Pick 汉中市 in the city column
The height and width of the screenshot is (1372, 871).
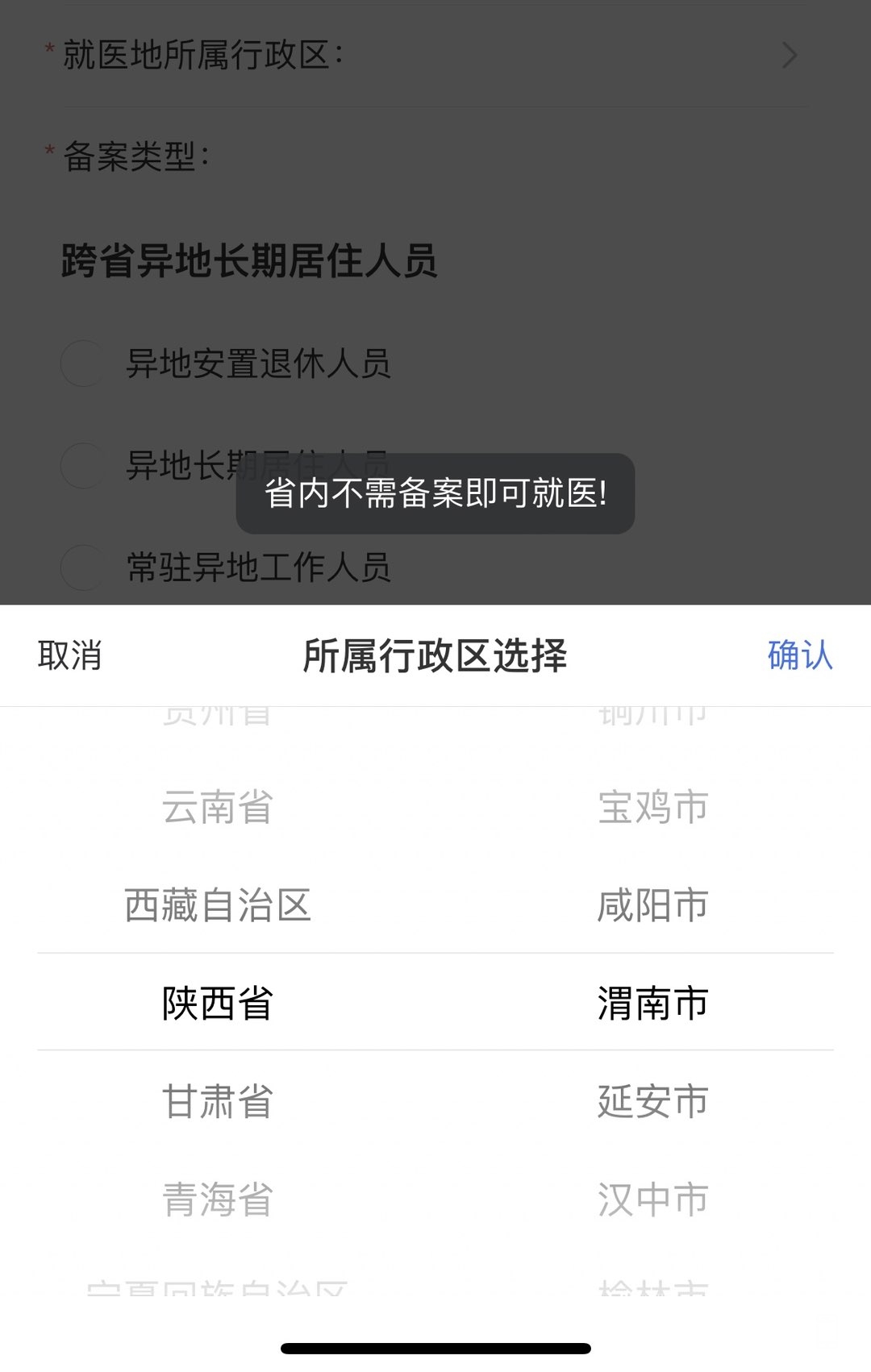pyautogui.click(x=652, y=1200)
